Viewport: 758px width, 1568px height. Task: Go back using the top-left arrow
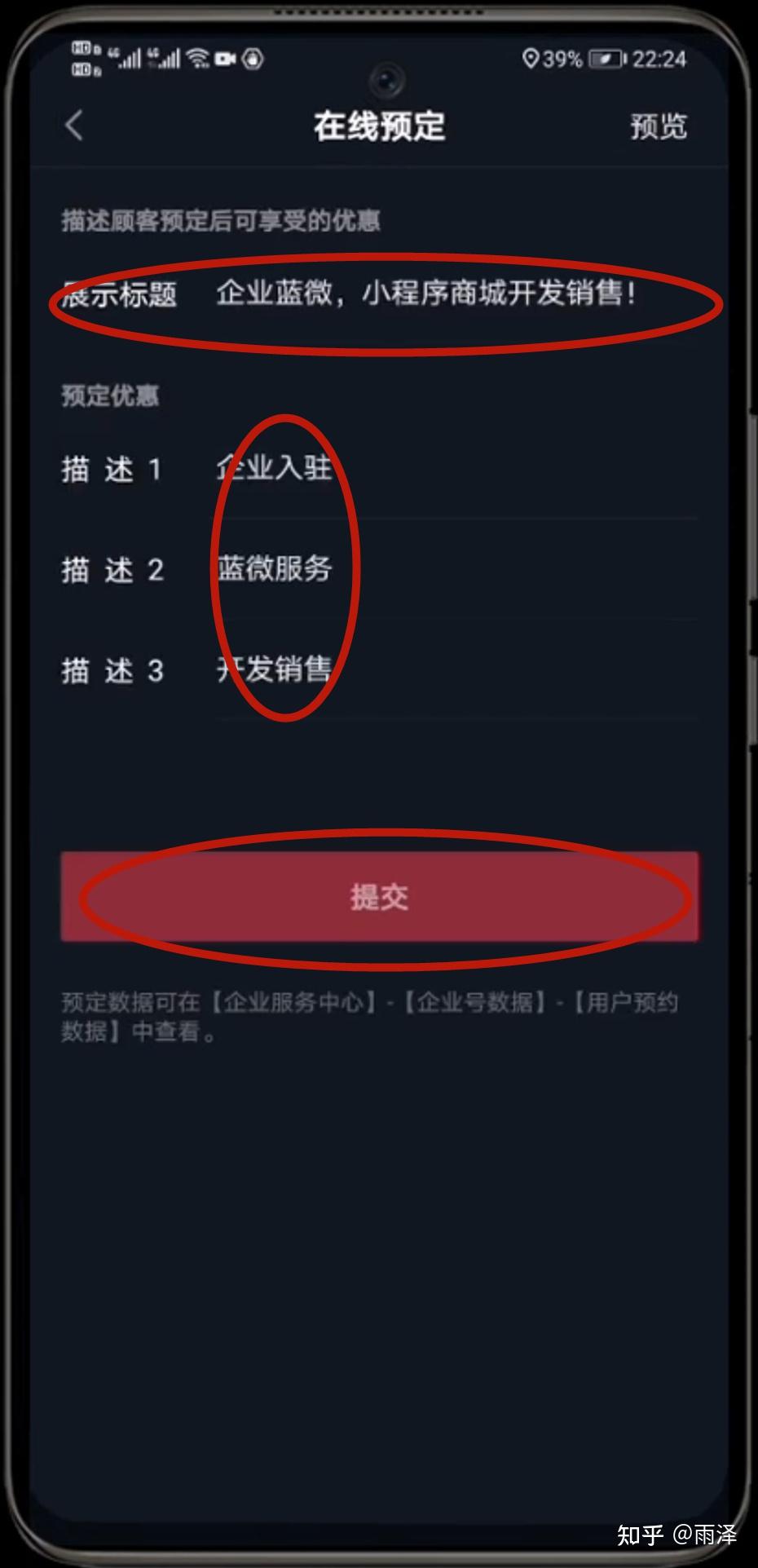pyautogui.click(x=74, y=126)
